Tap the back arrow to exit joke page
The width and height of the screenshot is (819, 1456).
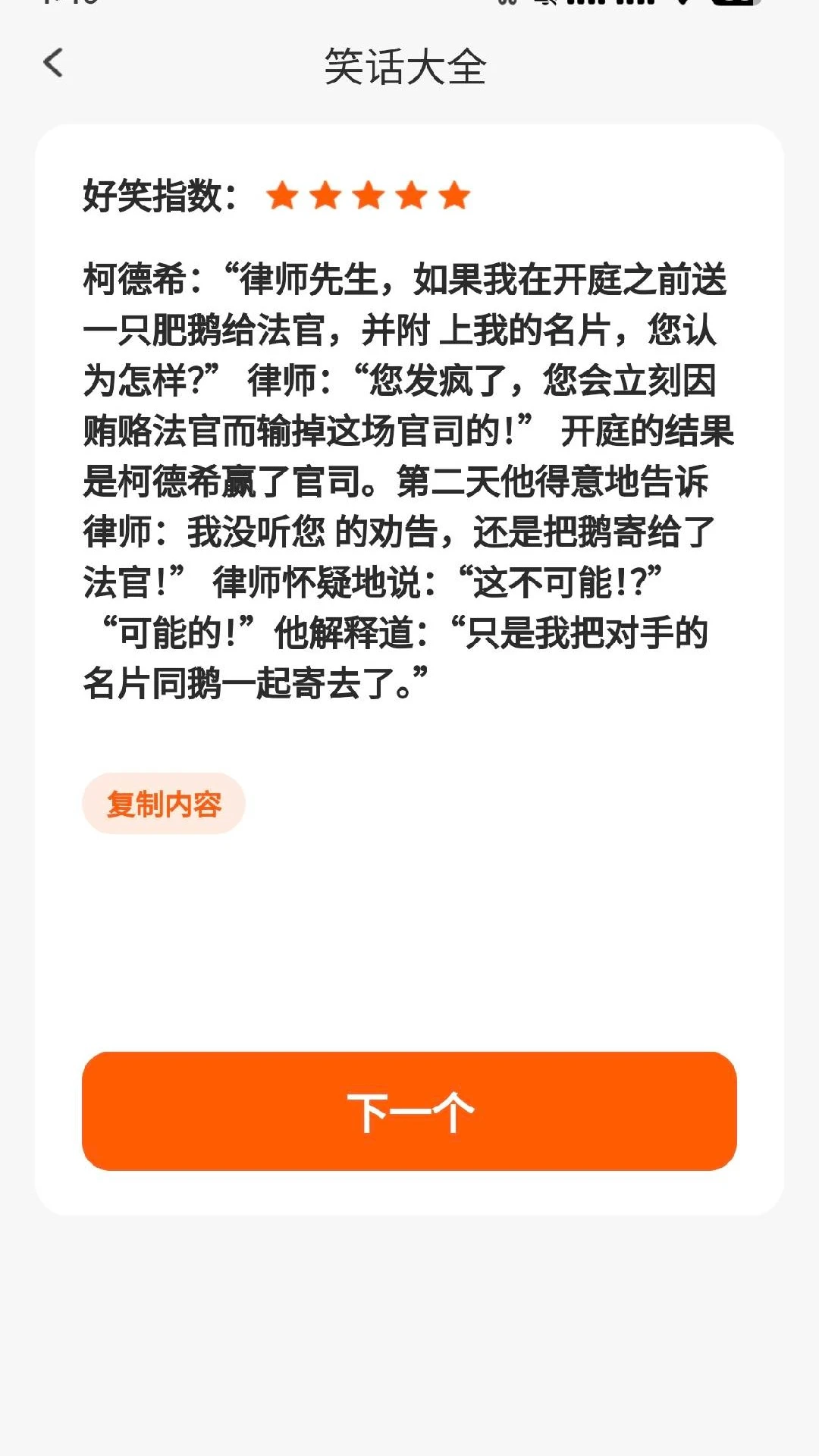pyautogui.click(x=52, y=64)
